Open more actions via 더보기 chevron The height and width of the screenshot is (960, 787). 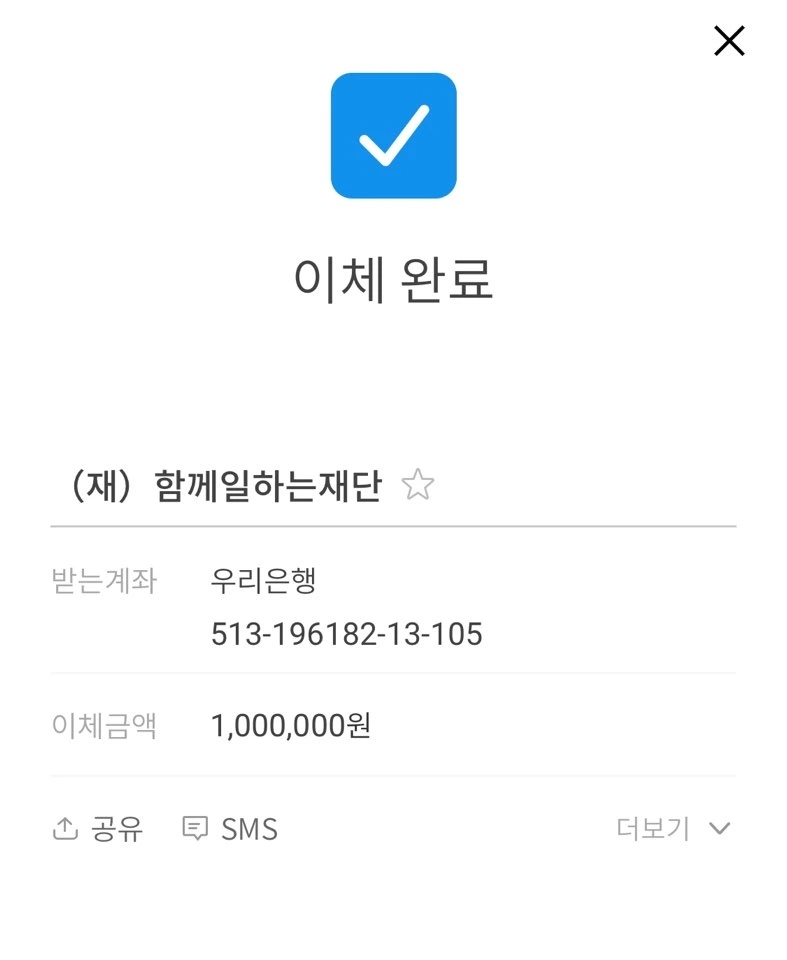pos(718,829)
